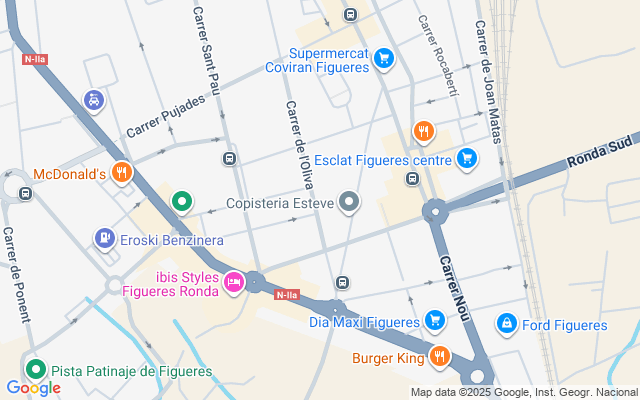Tap the Esclat Figueres centre pin
This screenshot has height=400, width=640.
pos(466,158)
